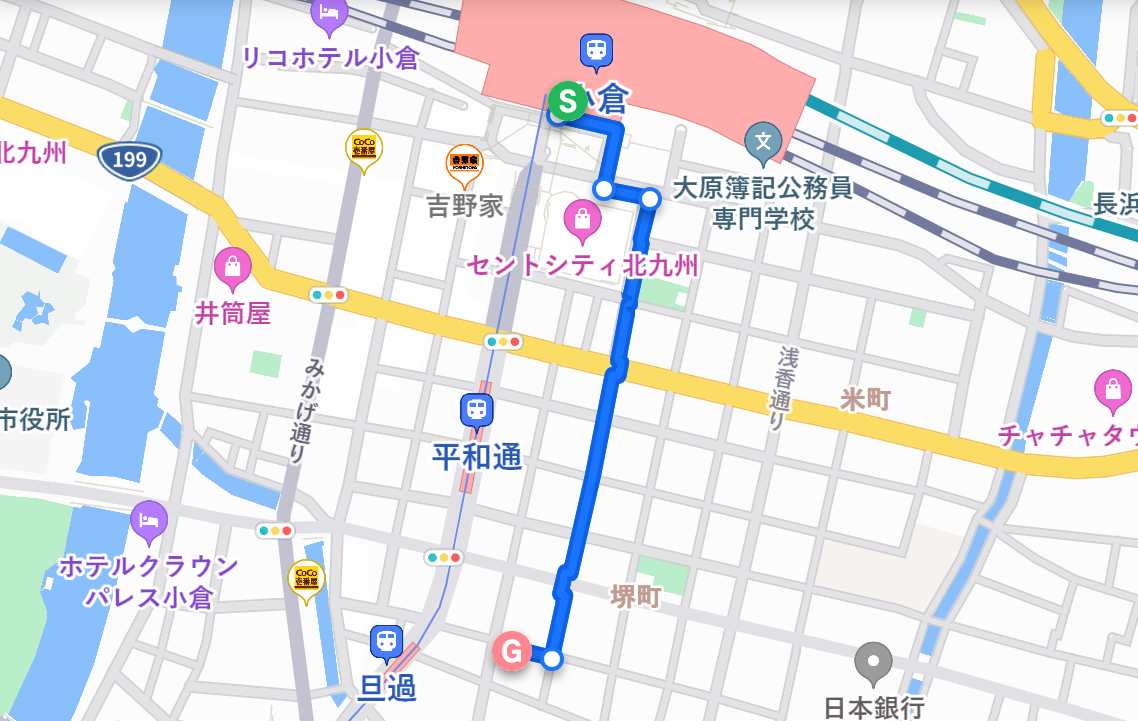This screenshot has height=721, width=1138.
Task: Open the 吉野家 restaurant pin
Action: click(464, 162)
